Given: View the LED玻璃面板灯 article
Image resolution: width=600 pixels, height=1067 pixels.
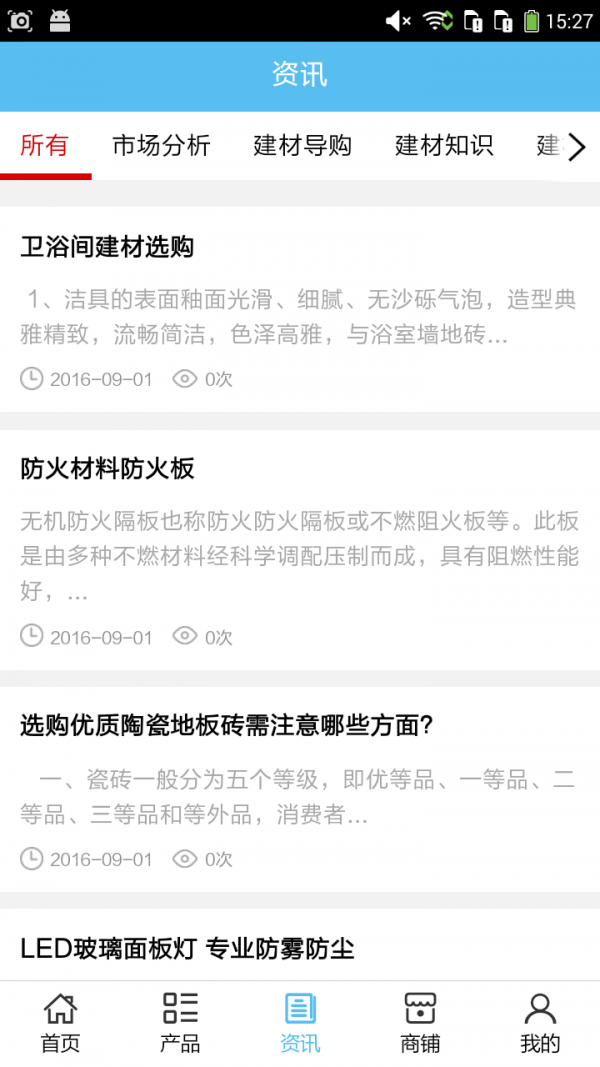Looking at the screenshot, I should (x=187, y=948).
